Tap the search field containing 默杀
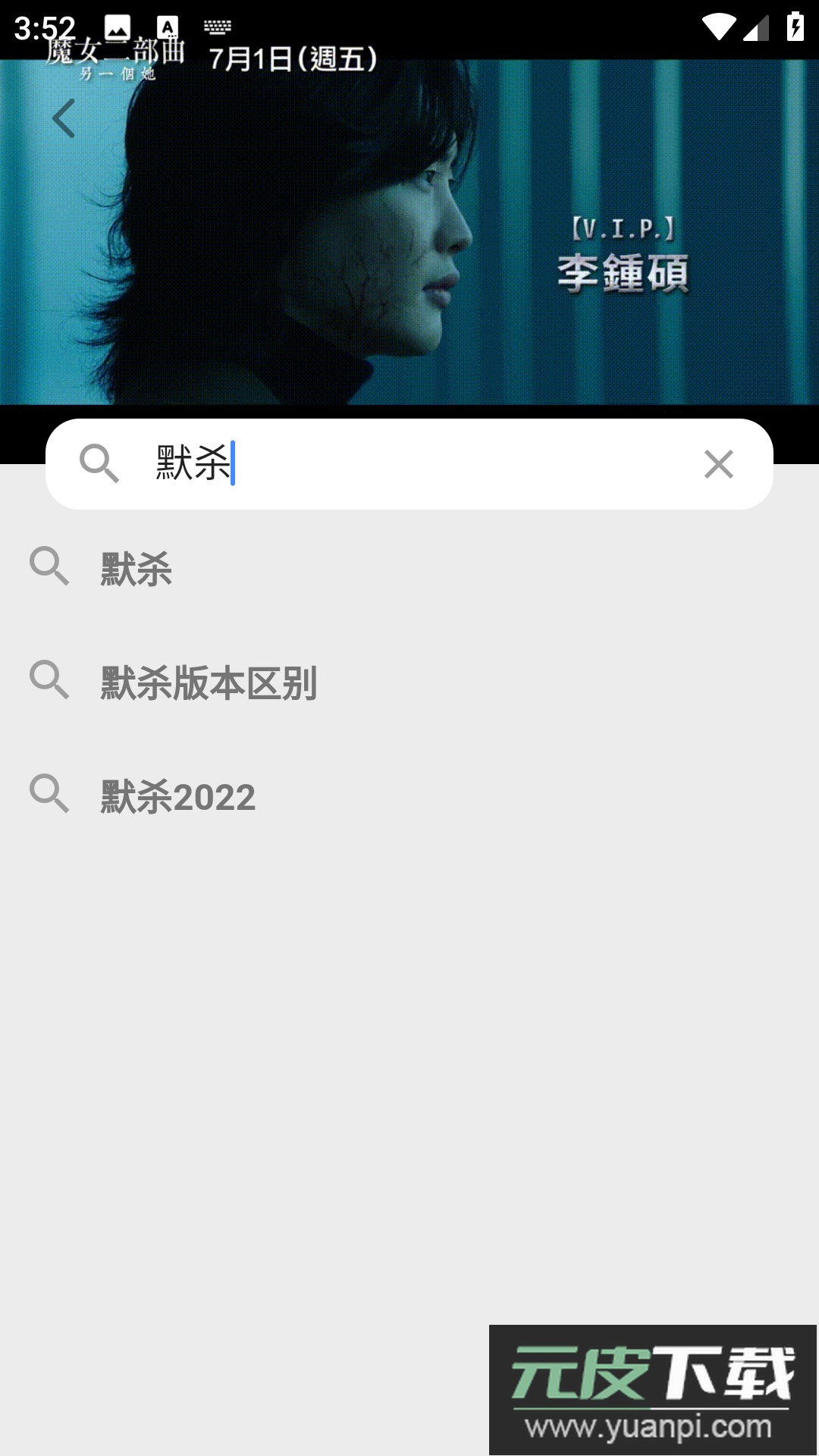The image size is (819, 1456). coord(409,464)
